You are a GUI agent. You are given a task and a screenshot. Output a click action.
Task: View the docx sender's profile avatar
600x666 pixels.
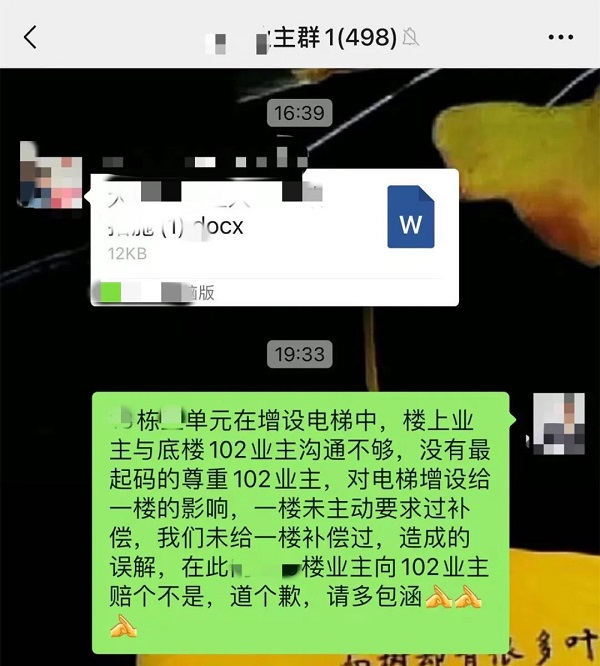51,176
